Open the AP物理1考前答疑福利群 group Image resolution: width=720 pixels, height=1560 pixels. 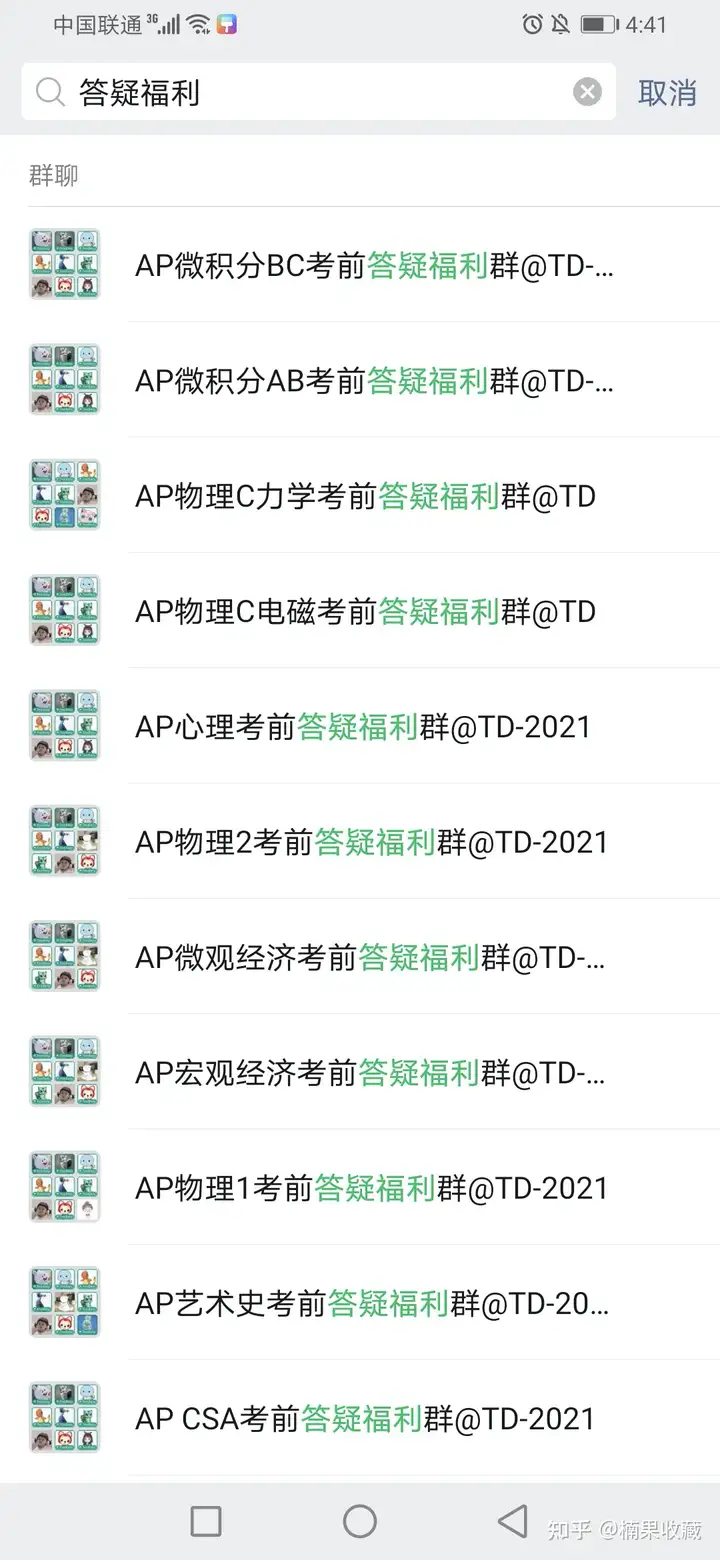[x=372, y=1187]
